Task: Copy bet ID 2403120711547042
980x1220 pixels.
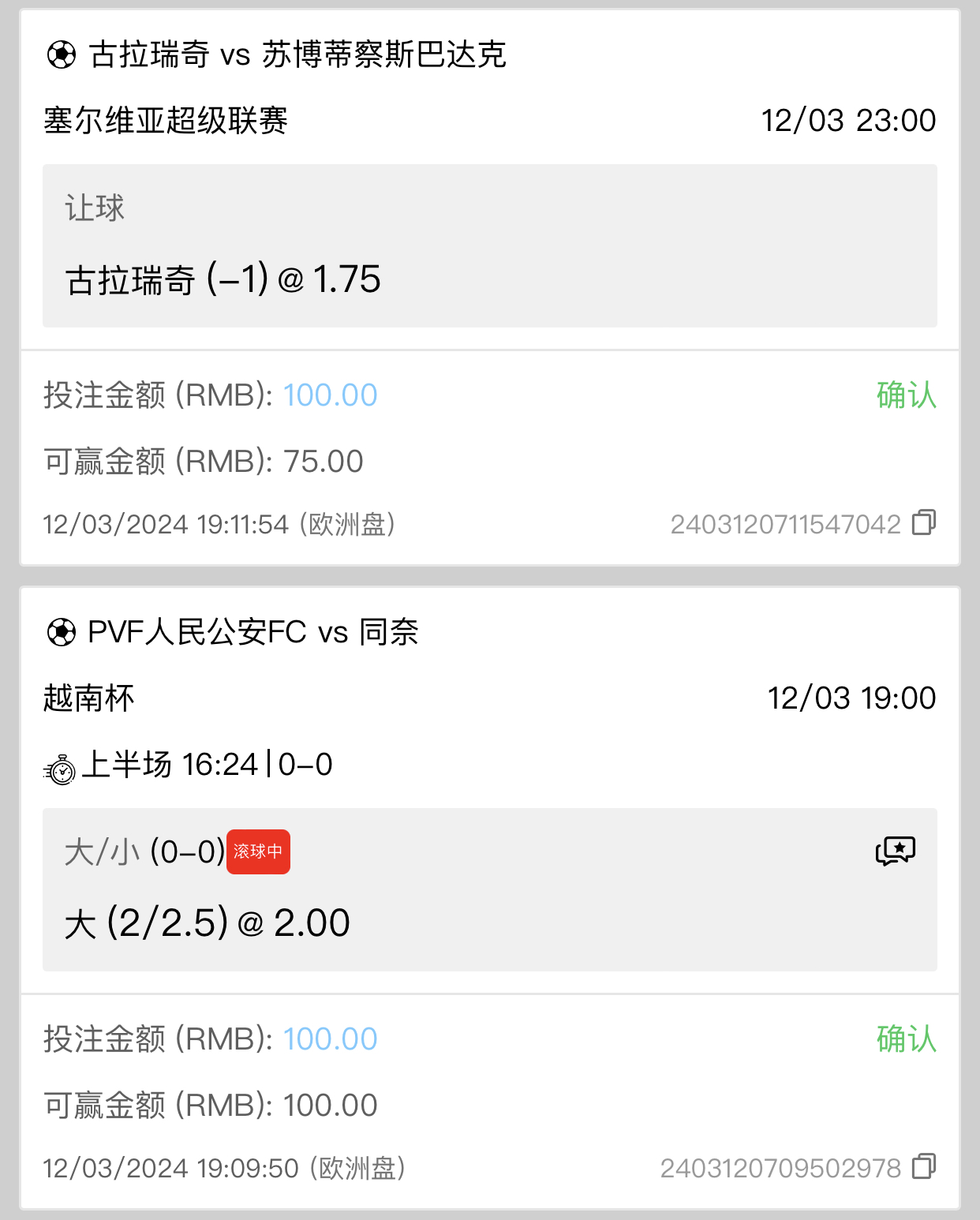Action: (923, 522)
